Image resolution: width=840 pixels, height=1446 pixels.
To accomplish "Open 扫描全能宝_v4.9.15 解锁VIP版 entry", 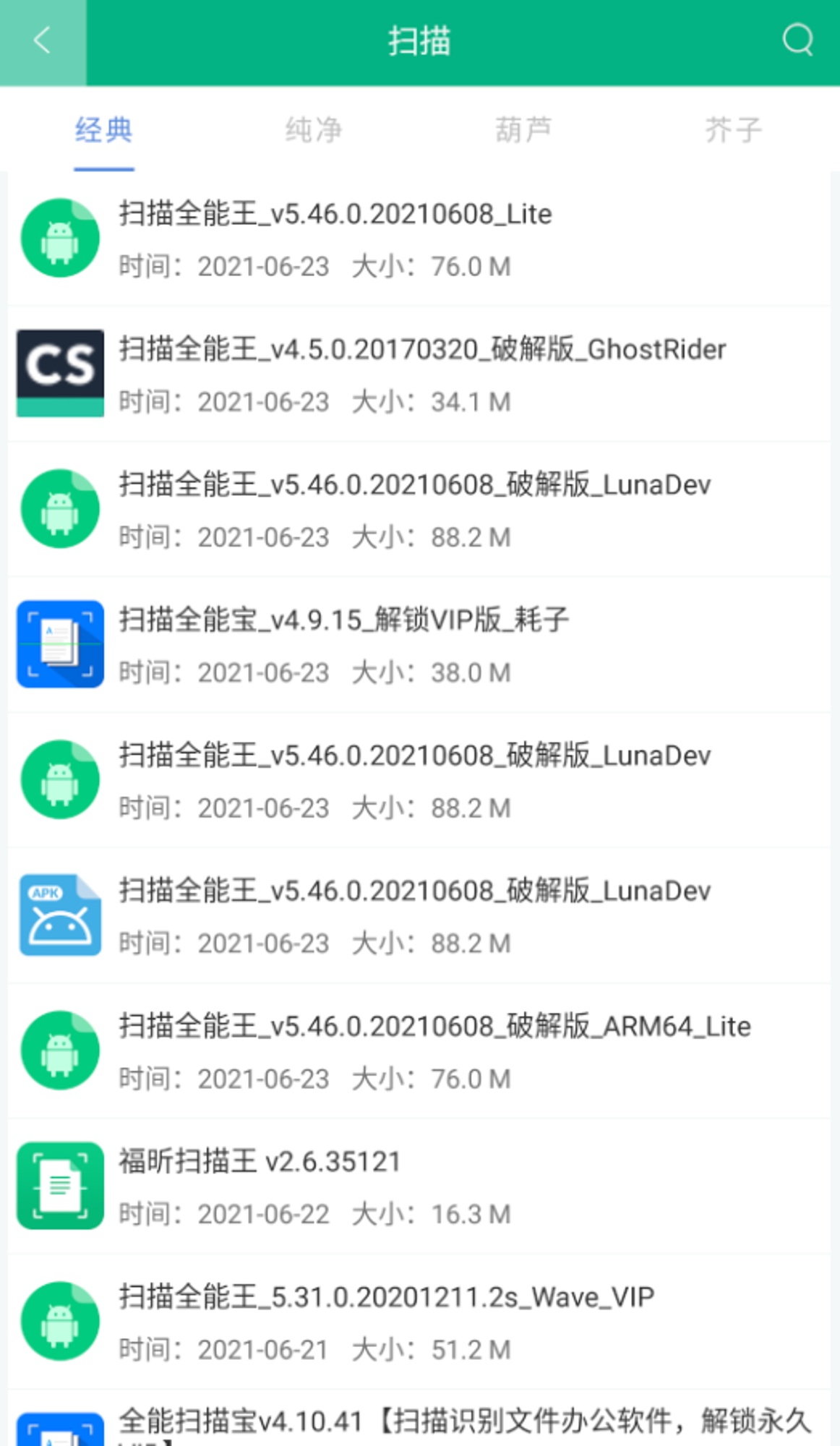I will pyautogui.click(x=419, y=645).
